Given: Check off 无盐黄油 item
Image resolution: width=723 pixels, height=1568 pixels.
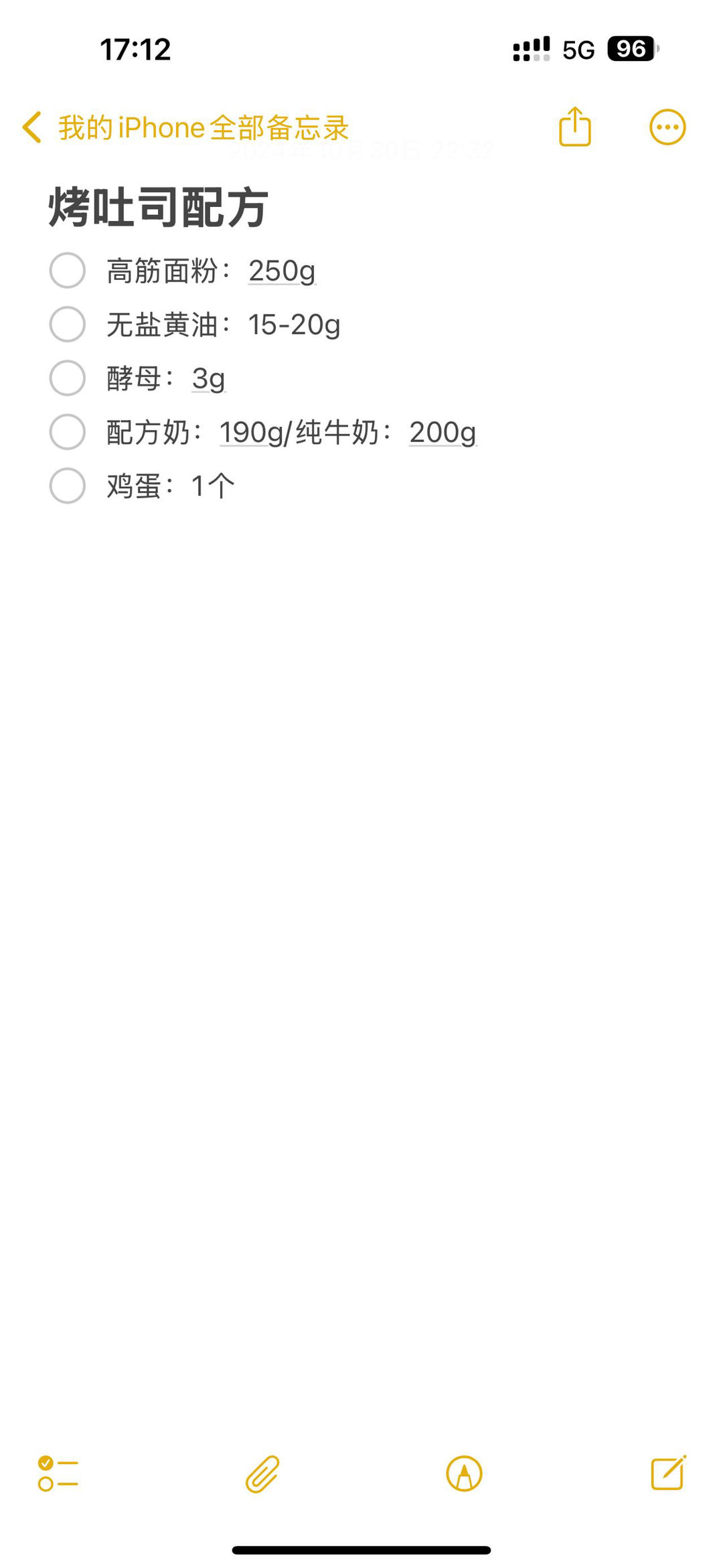Looking at the screenshot, I should click(x=68, y=324).
